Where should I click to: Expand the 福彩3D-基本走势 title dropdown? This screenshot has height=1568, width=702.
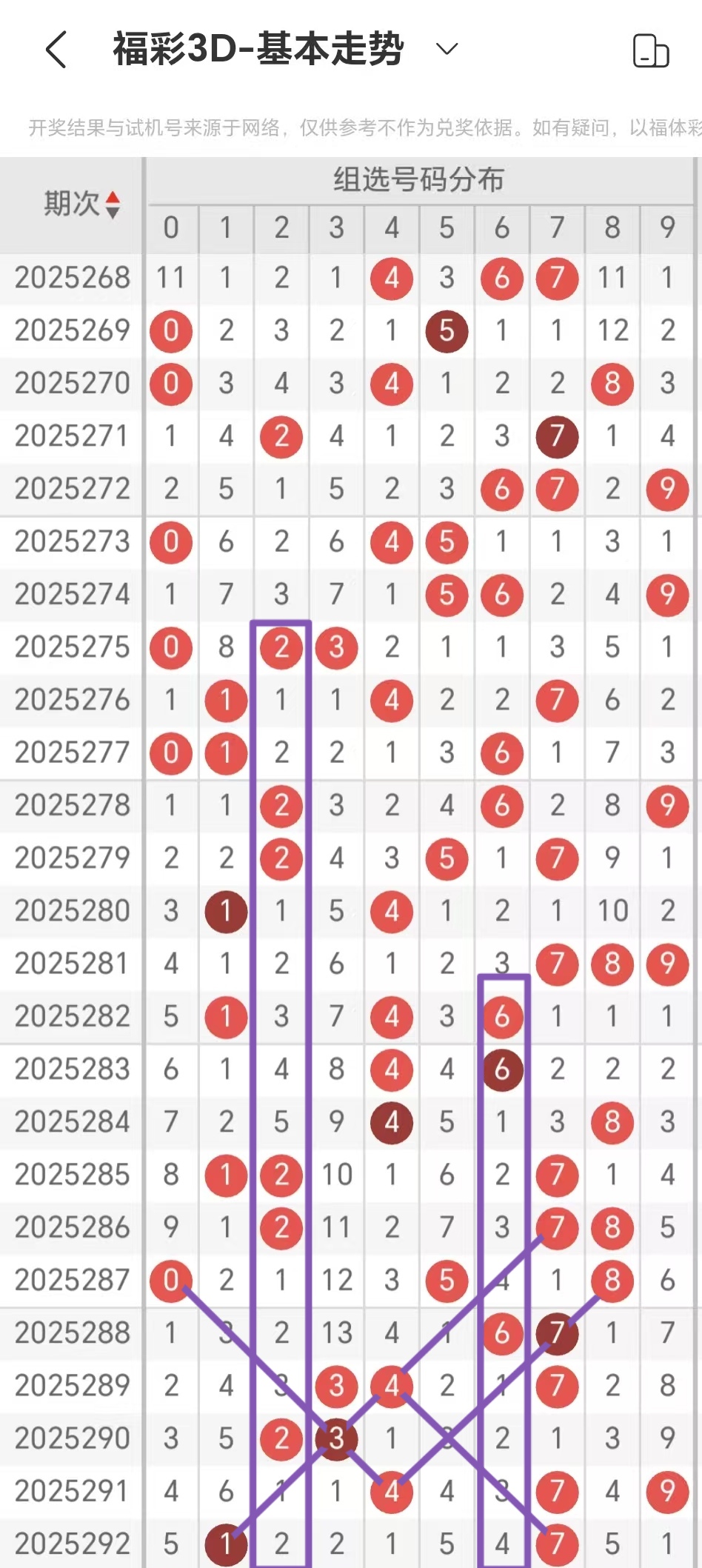447,50
